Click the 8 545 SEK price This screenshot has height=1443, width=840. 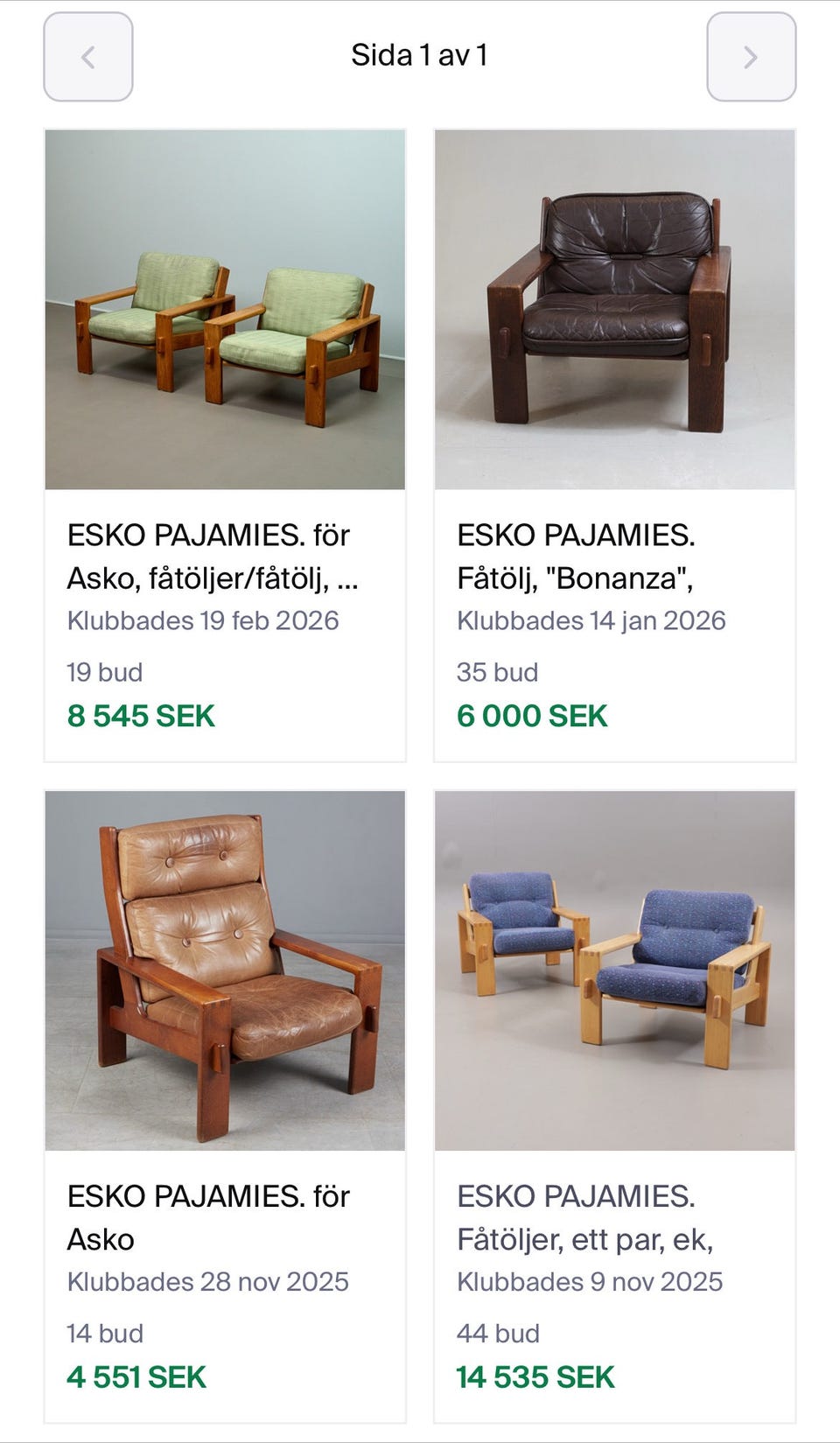141,716
